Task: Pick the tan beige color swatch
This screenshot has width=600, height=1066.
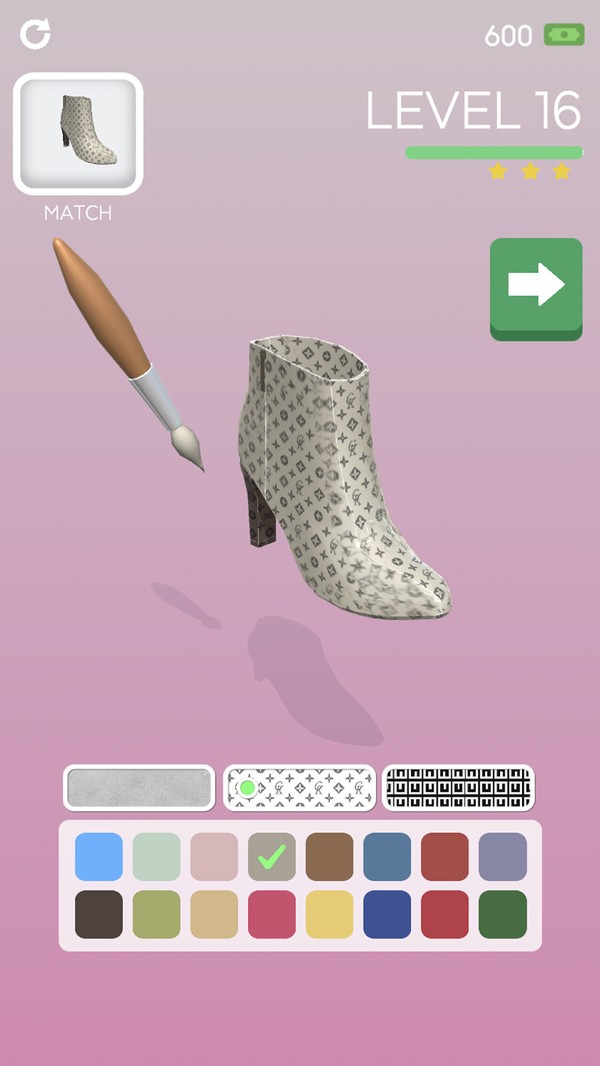Action: pos(215,914)
